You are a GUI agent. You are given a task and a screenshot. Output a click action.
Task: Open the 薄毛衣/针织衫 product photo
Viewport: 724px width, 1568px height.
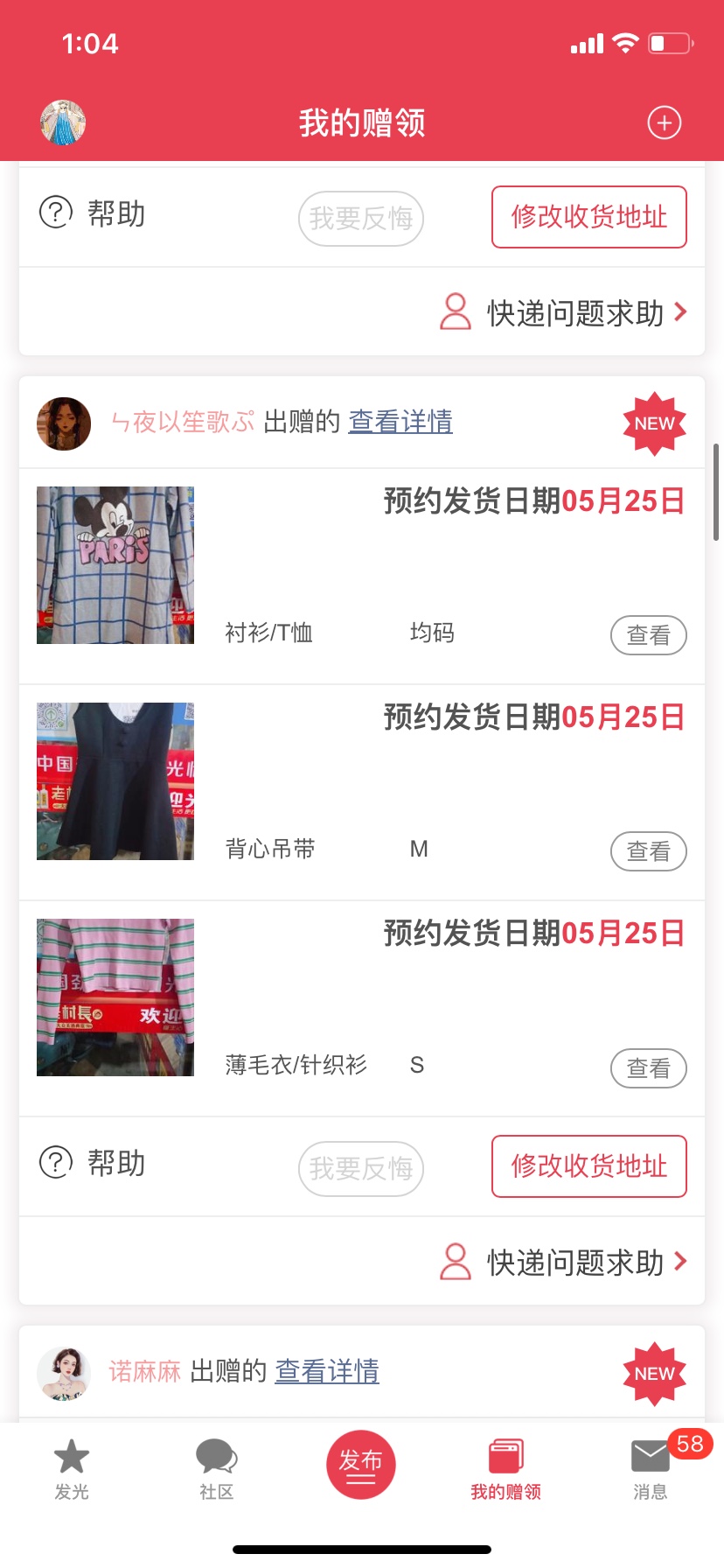pos(115,997)
